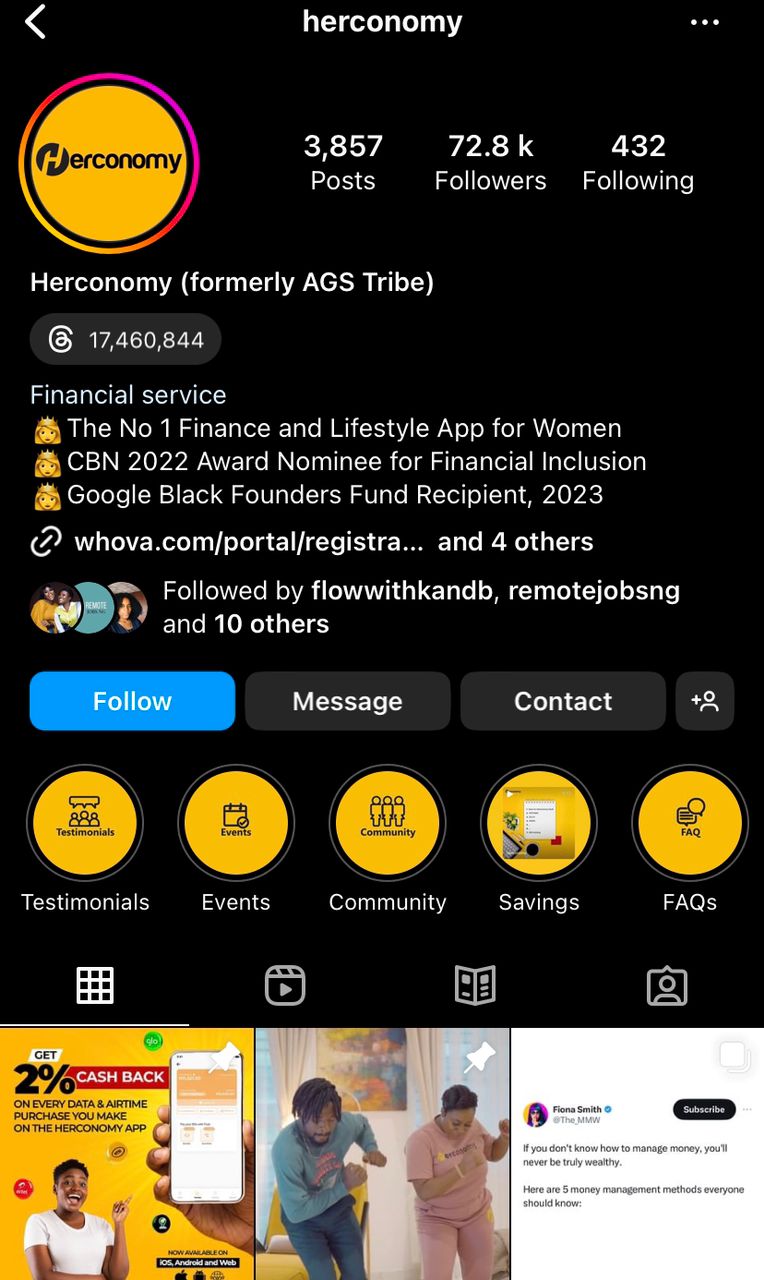Open the Testimonials highlight
This screenshot has height=1280, width=764.
point(85,823)
